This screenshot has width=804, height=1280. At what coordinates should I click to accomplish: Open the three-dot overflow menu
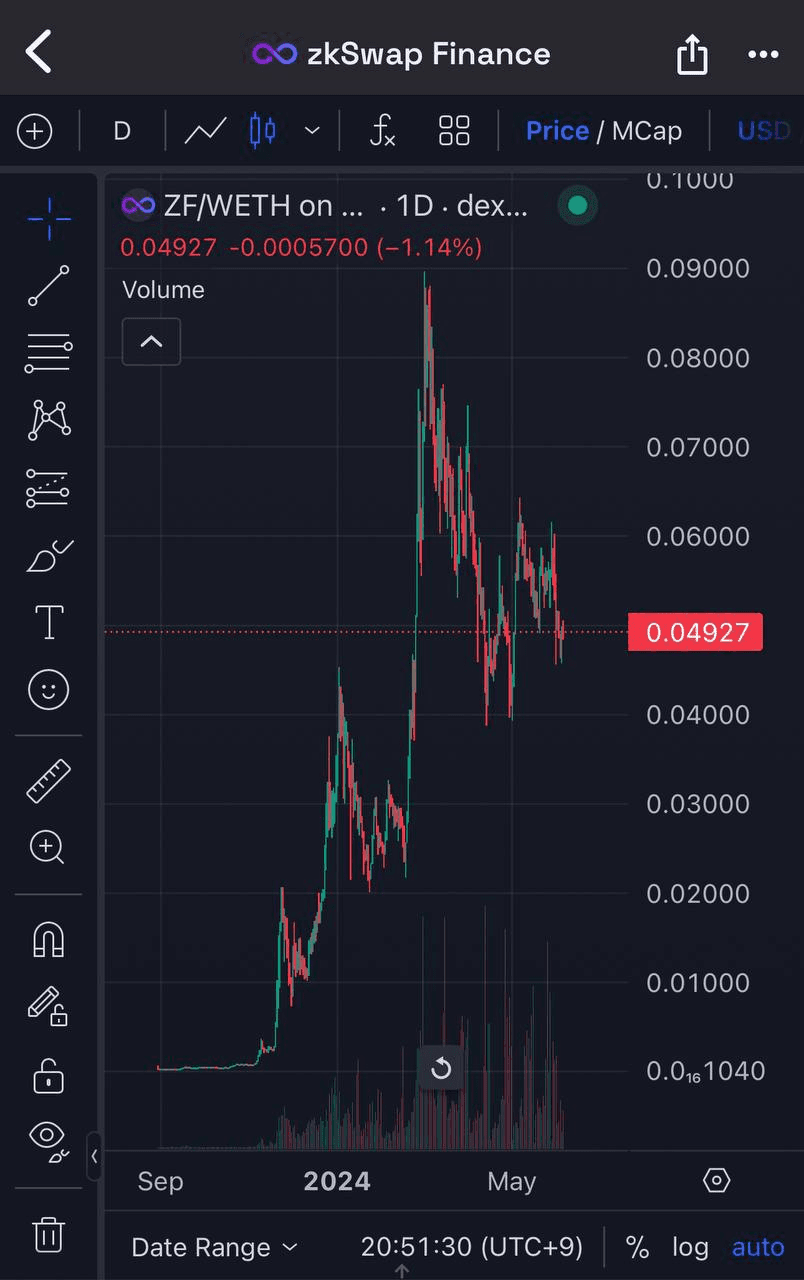pos(763,54)
